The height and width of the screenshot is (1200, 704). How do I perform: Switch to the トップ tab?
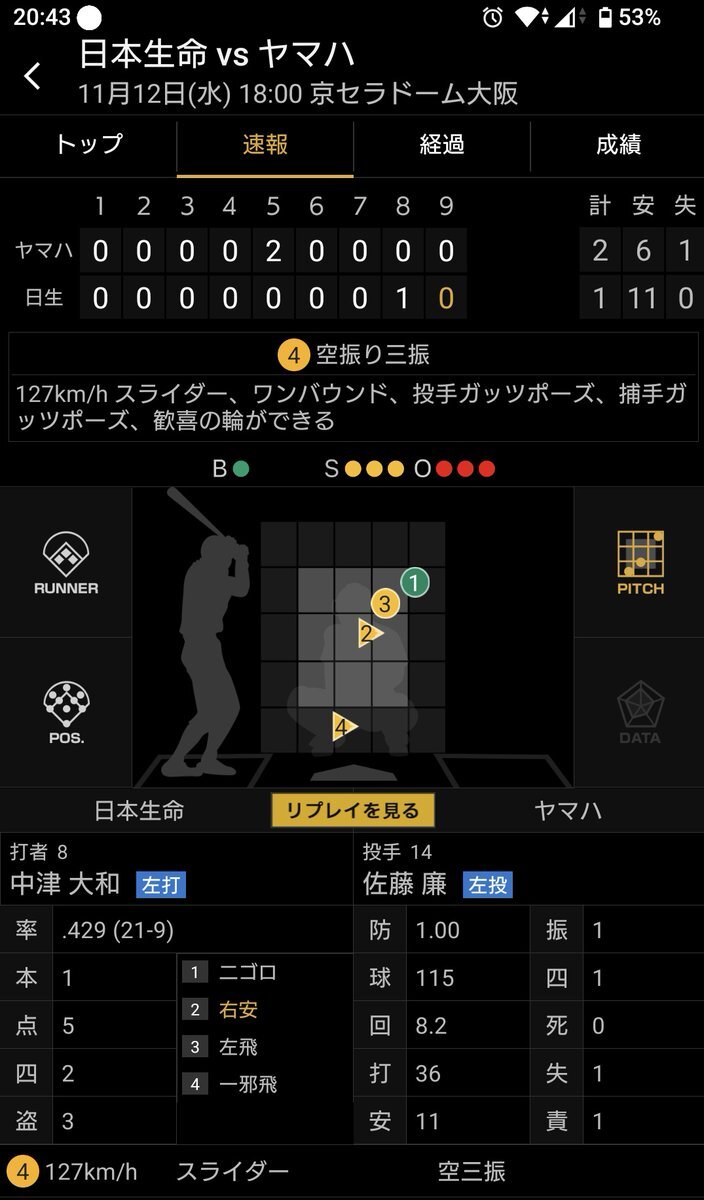point(88,145)
